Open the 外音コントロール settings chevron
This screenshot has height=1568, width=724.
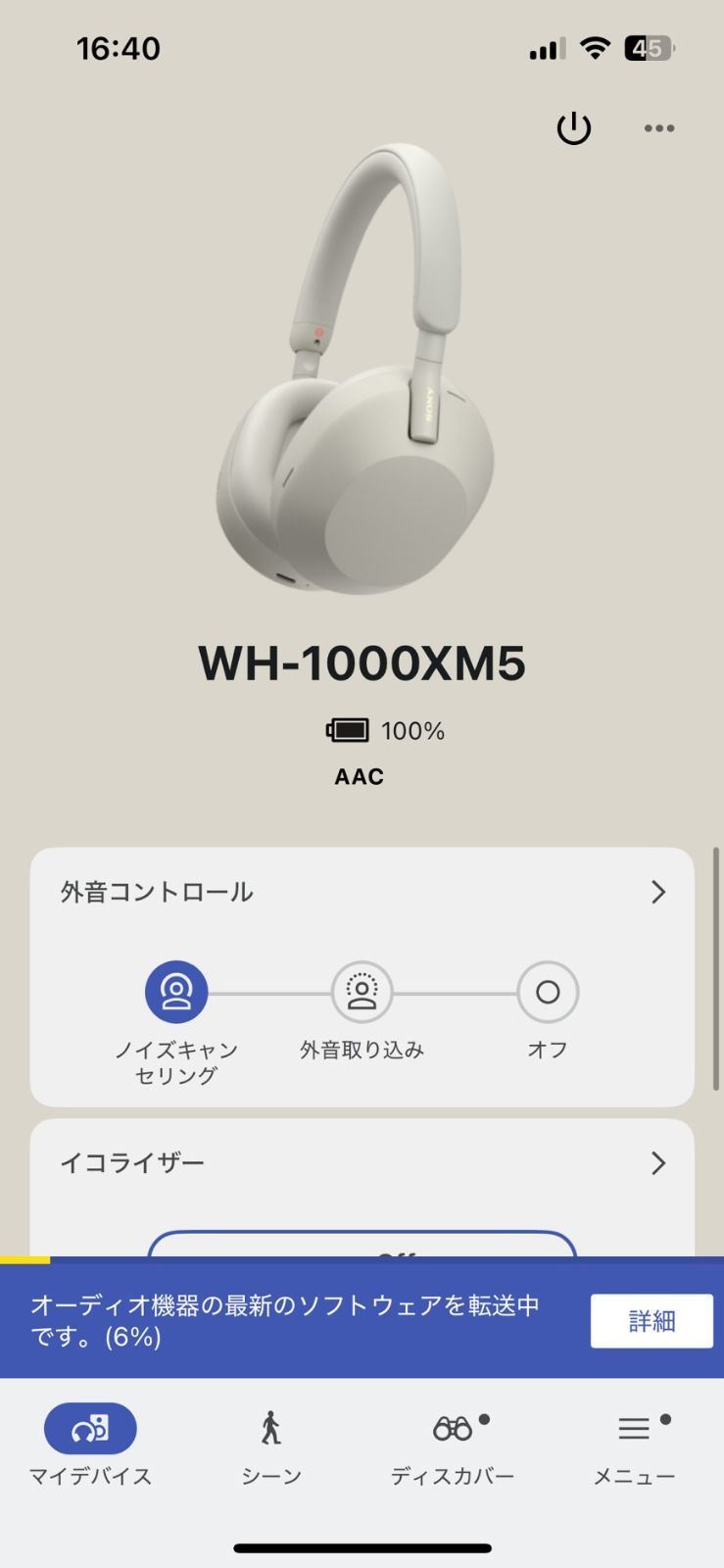pyautogui.click(x=657, y=892)
